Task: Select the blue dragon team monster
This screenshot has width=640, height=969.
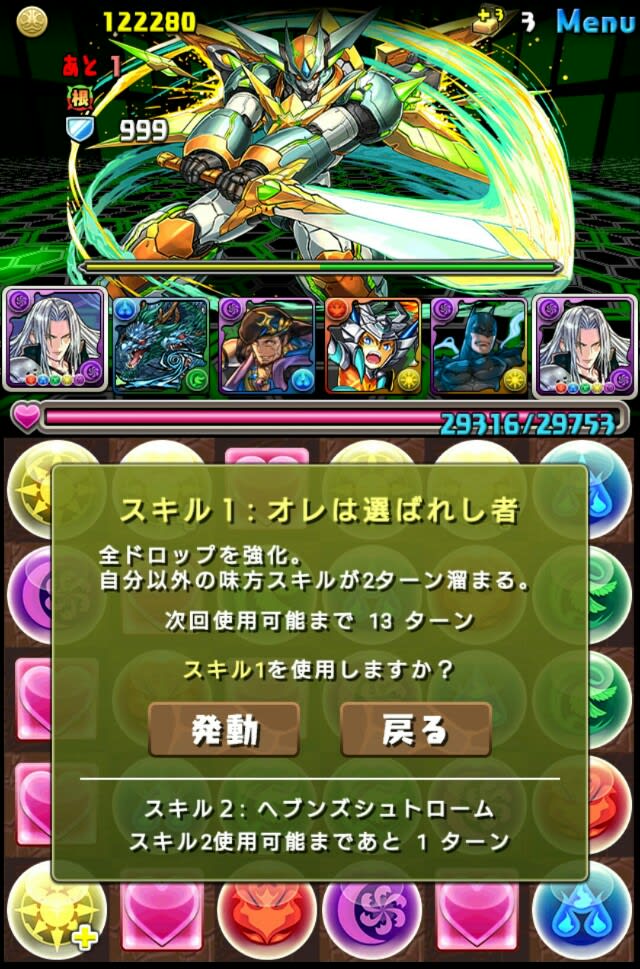Action: [161, 345]
